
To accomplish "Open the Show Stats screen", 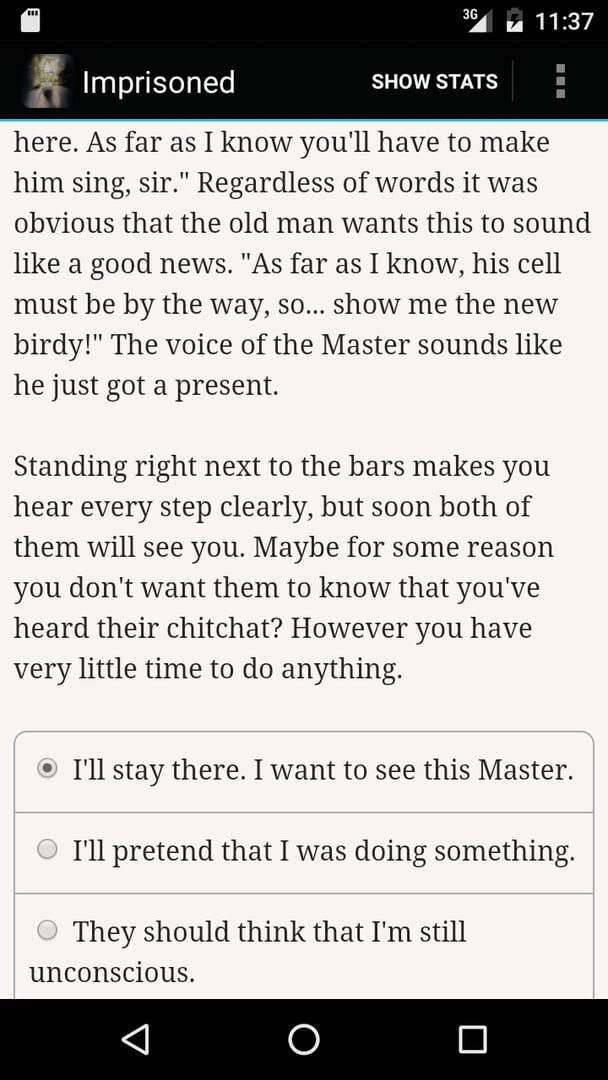I will [434, 82].
